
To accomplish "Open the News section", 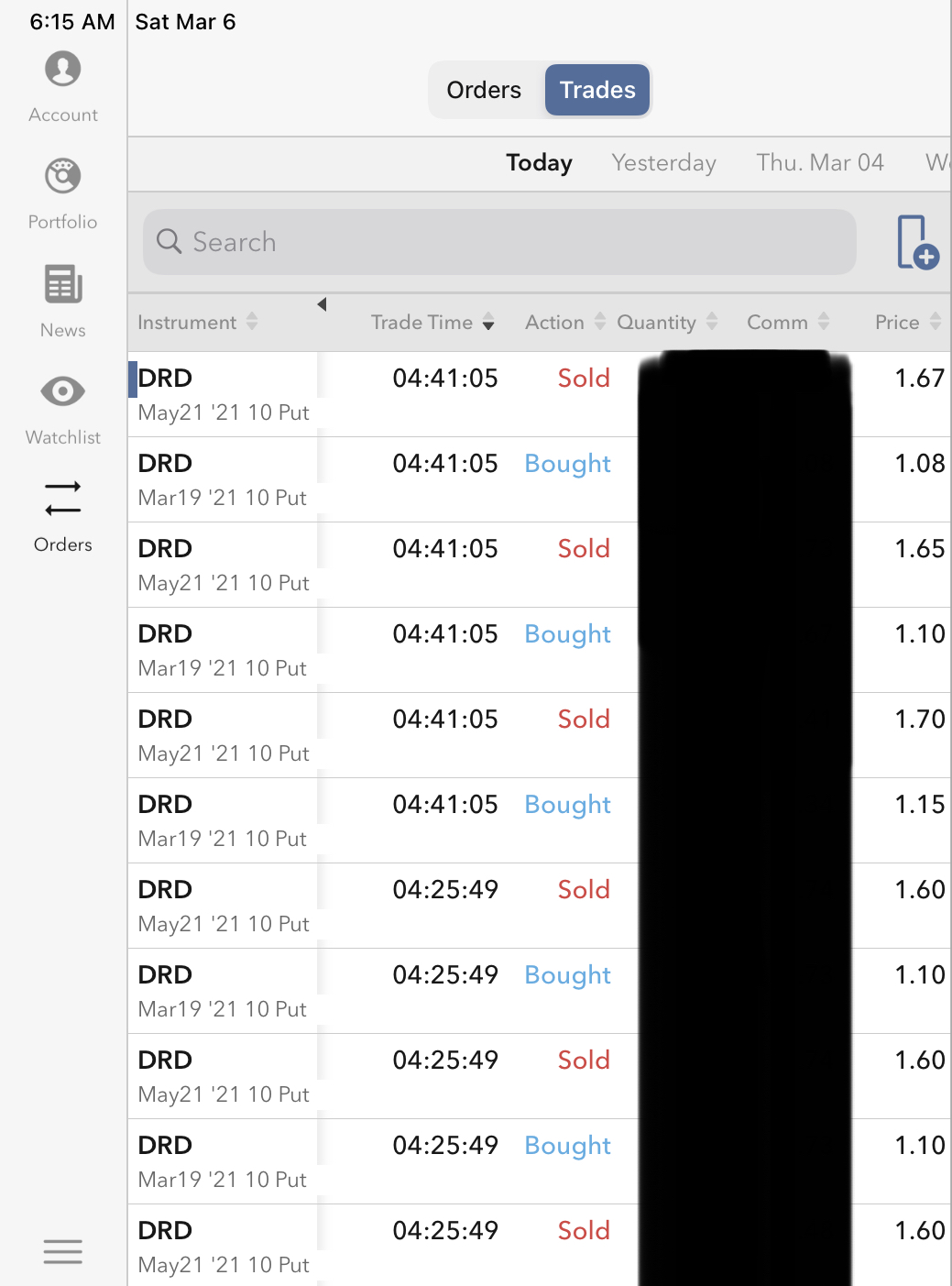I will [x=62, y=301].
